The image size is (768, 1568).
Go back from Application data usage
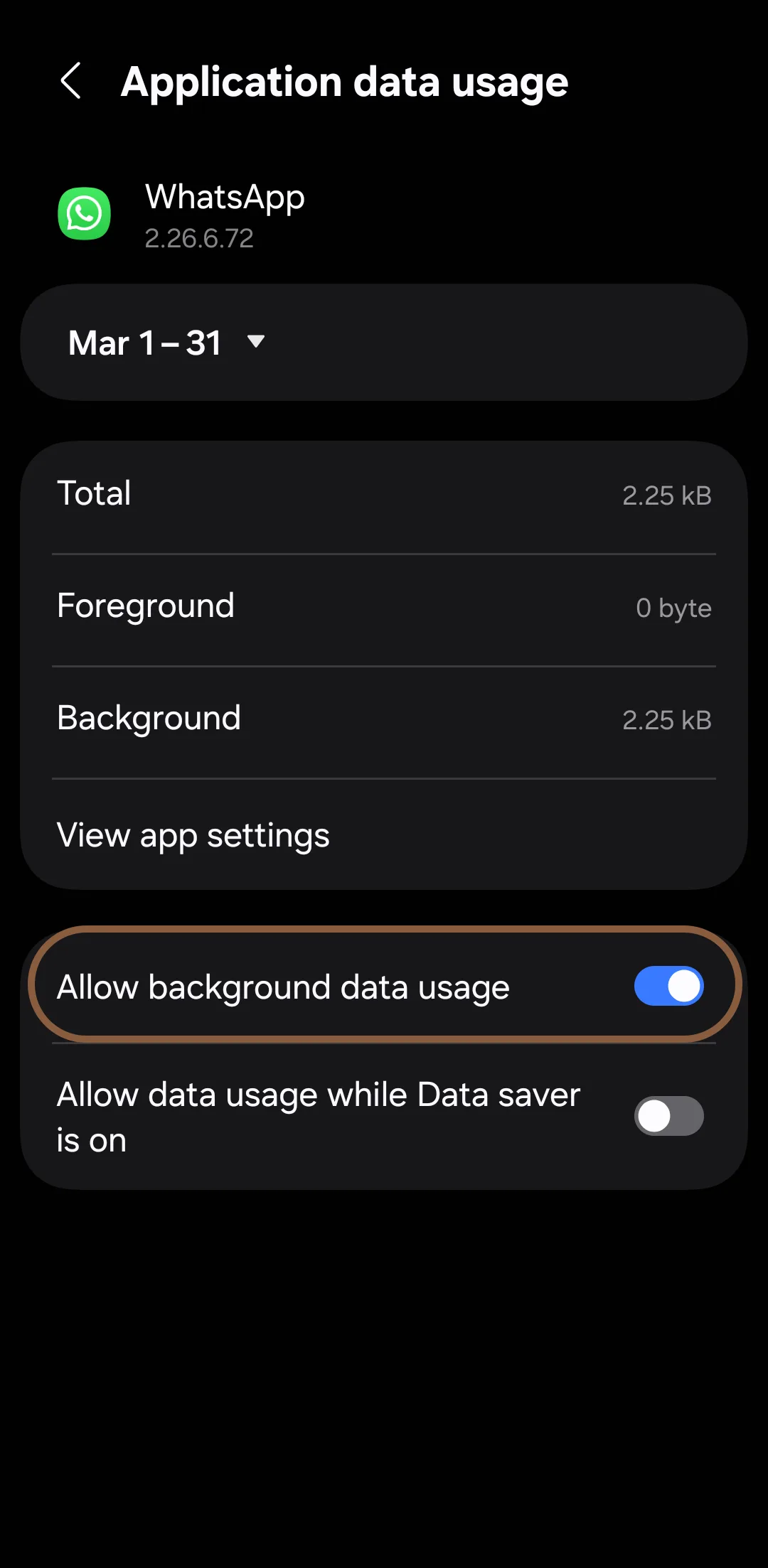70,80
